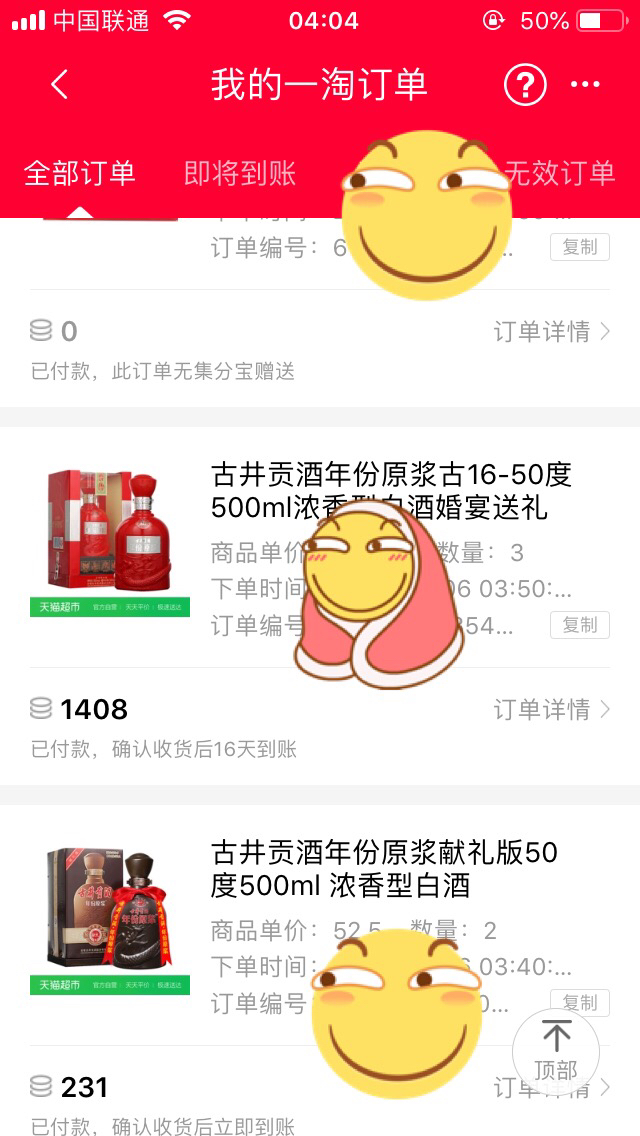Copy order number in the topmost order
640x1136 pixels.
(x=579, y=247)
